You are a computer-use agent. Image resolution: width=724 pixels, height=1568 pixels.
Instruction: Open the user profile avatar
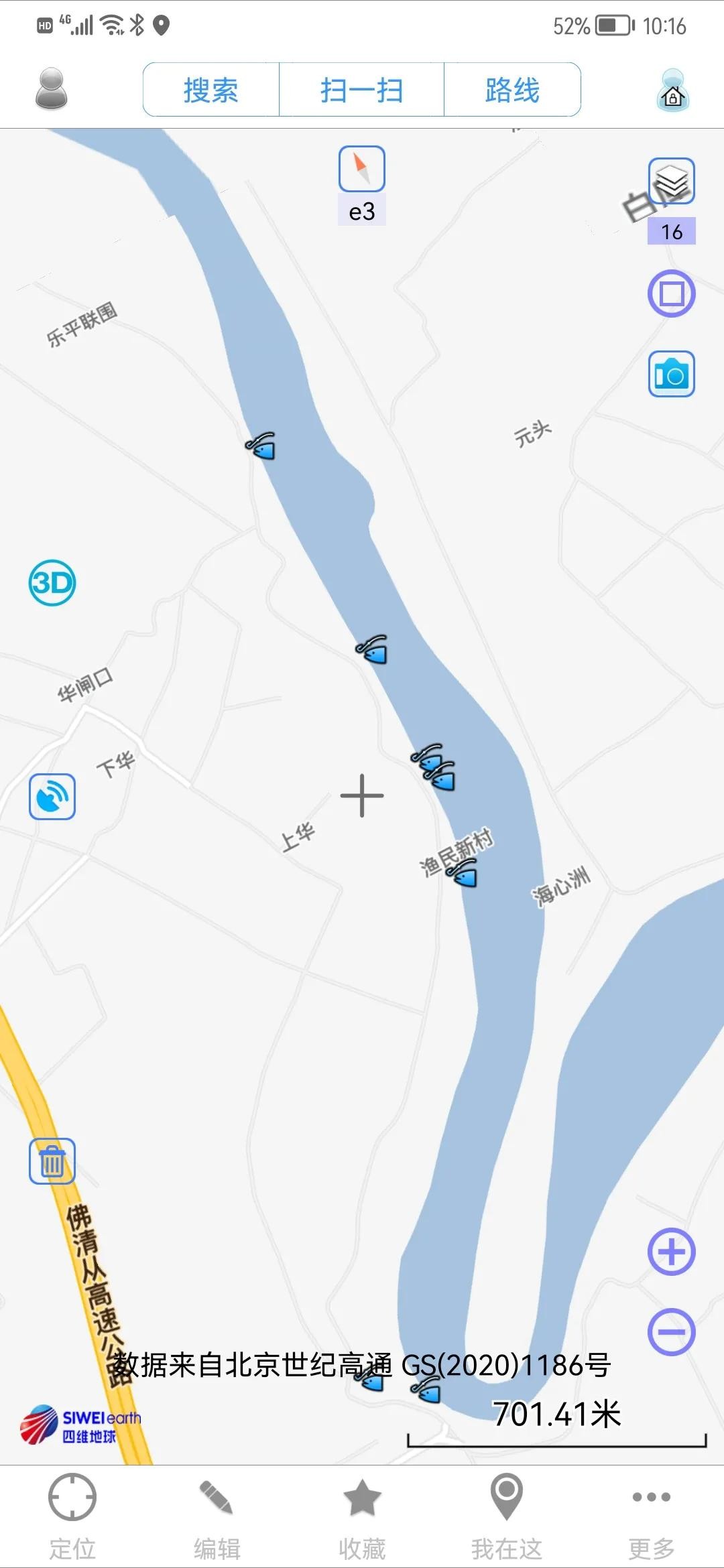51,89
